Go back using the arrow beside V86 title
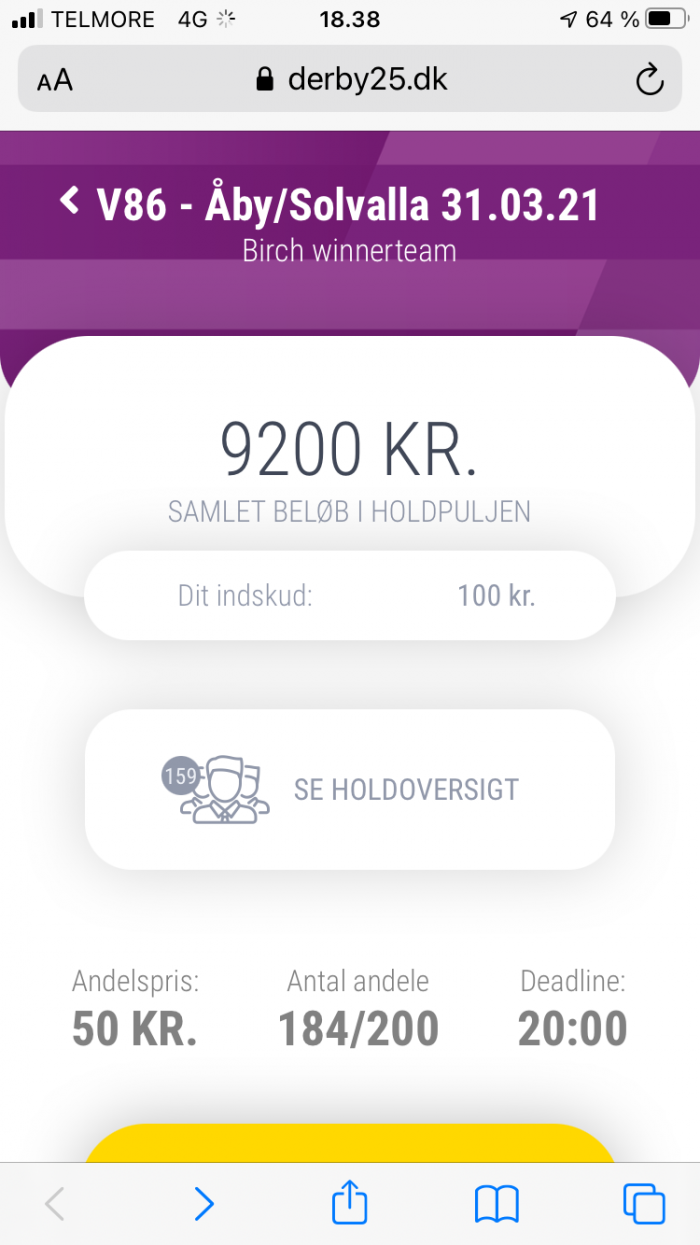Viewport: 700px width, 1245px height. (70, 201)
